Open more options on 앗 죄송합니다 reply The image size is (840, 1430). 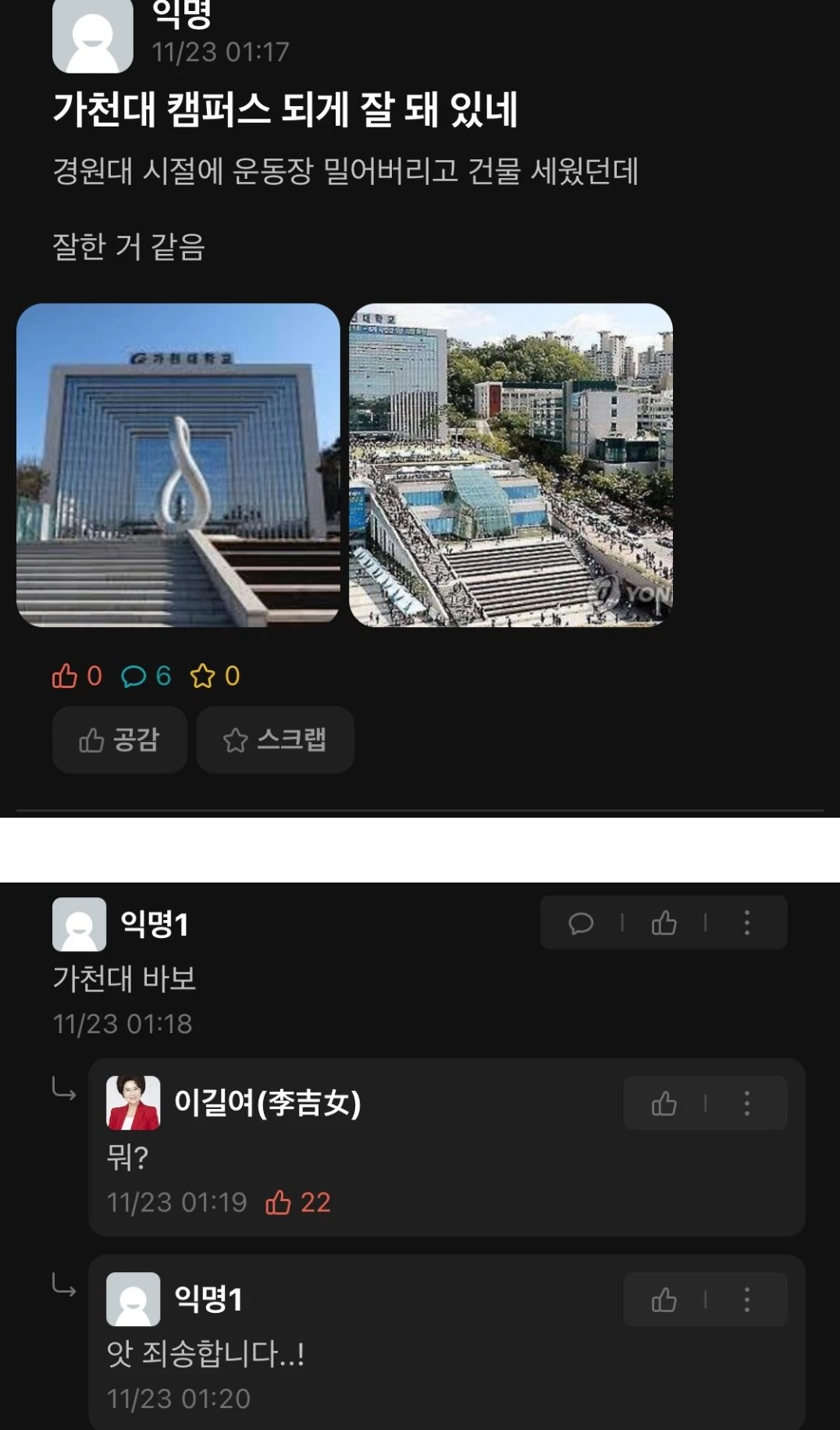pyautogui.click(x=747, y=1300)
